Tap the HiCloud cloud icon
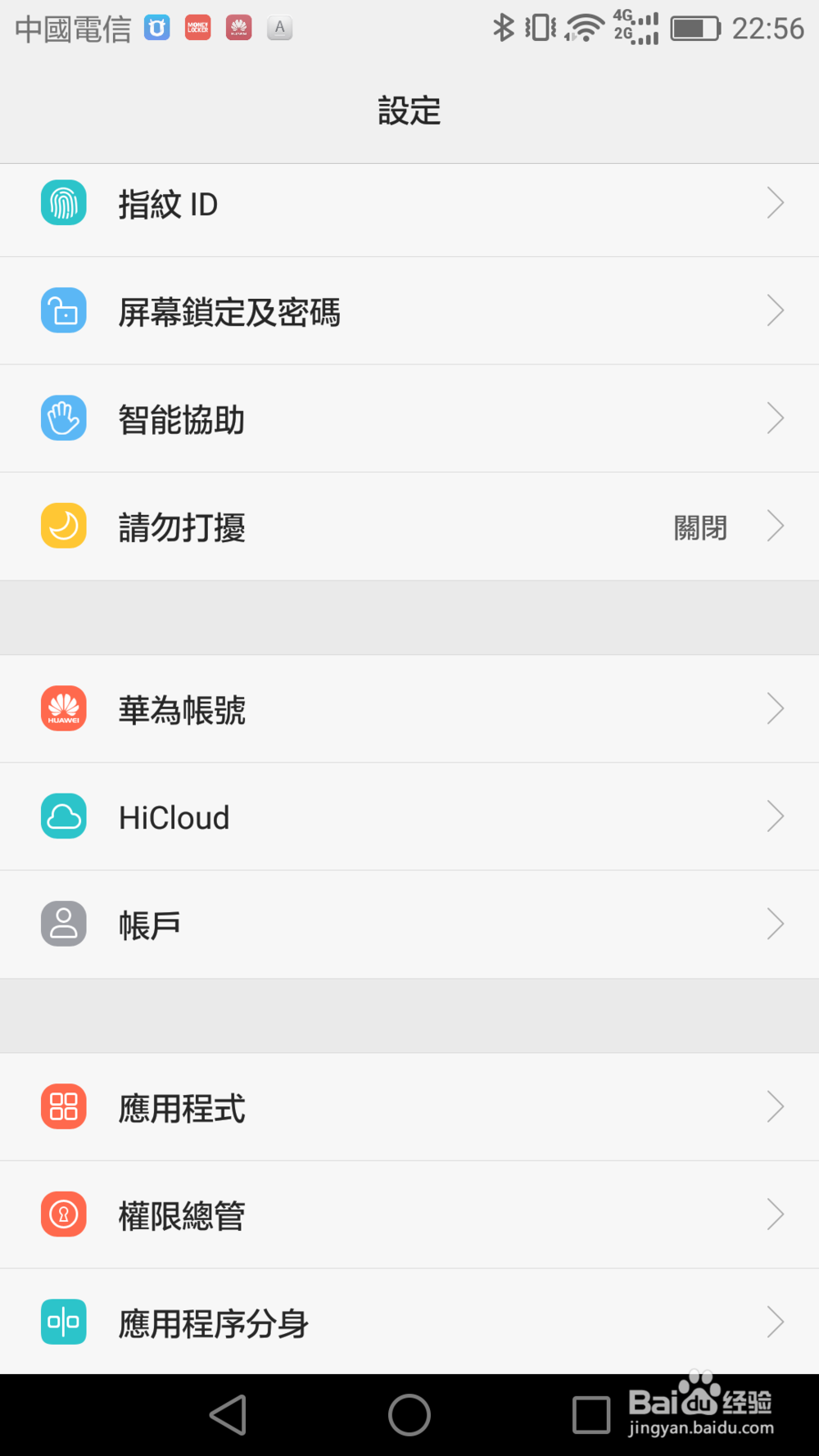This screenshot has height=1456, width=819. [x=63, y=816]
